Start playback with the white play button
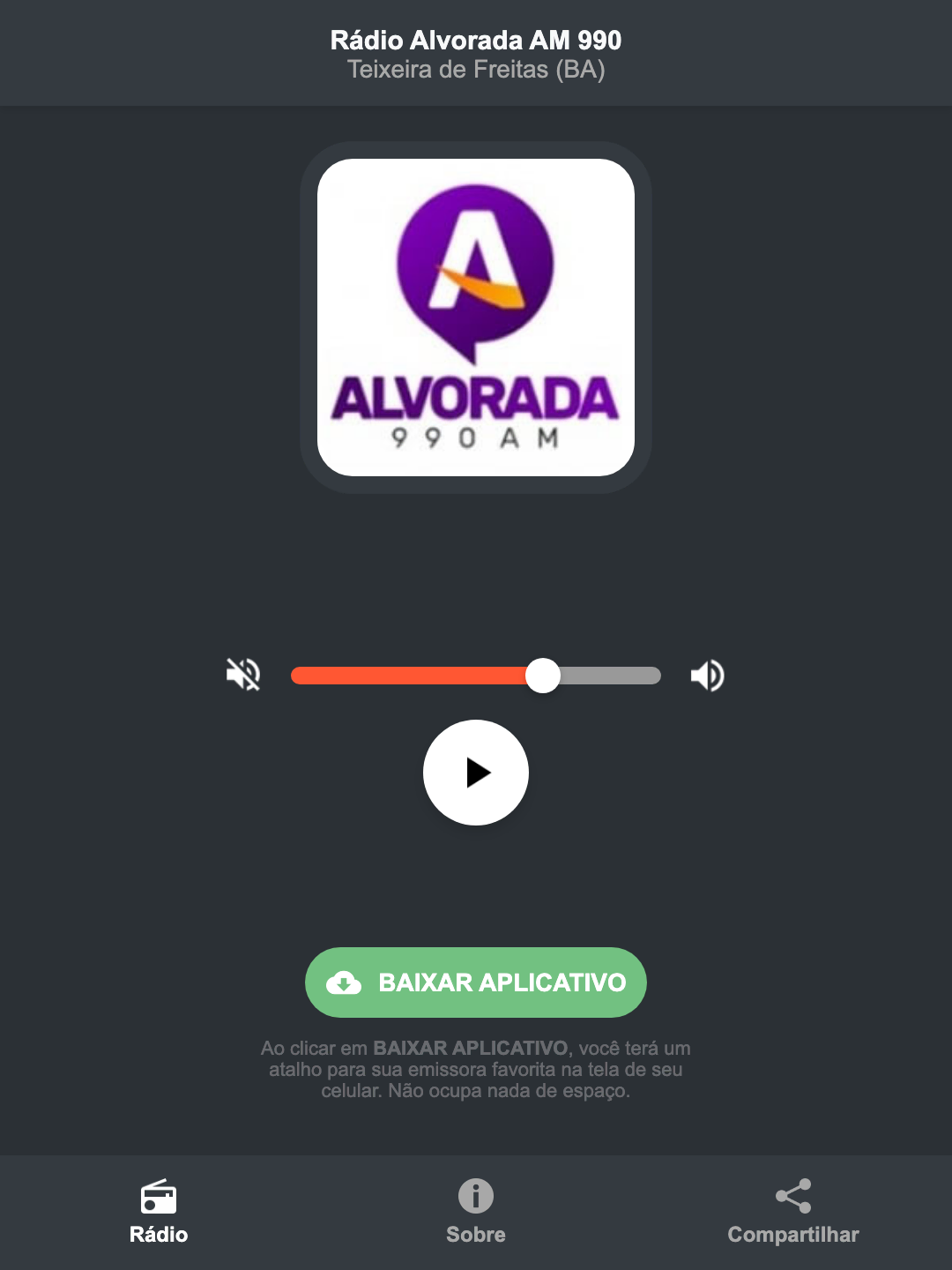The image size is (952, 1270). pos(475,773)
